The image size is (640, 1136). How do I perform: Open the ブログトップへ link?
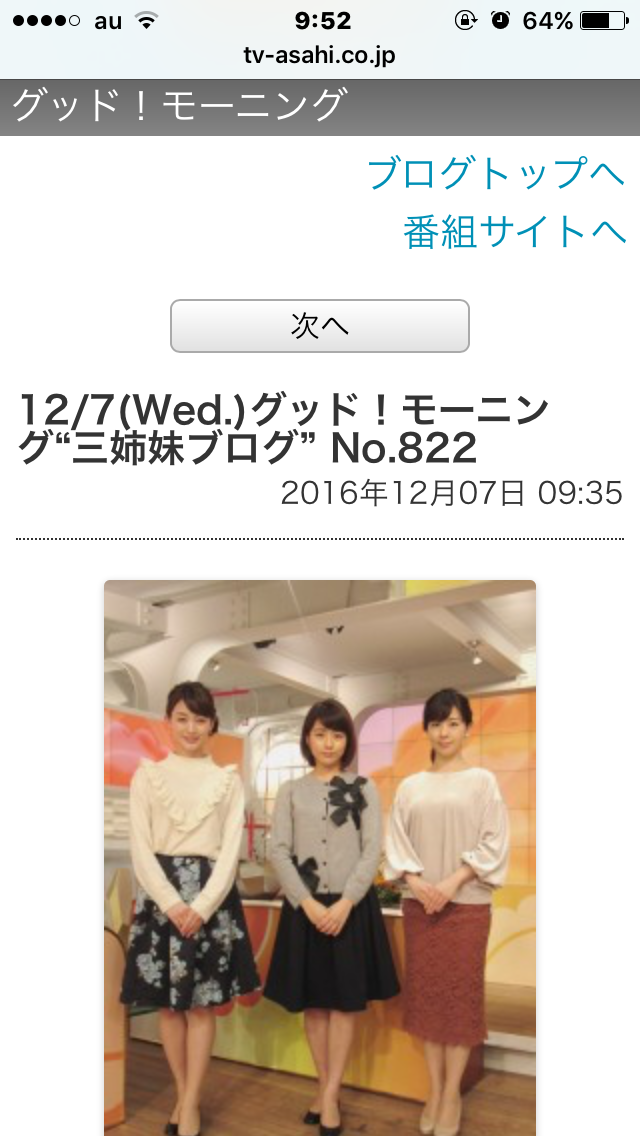click(496, 174)
